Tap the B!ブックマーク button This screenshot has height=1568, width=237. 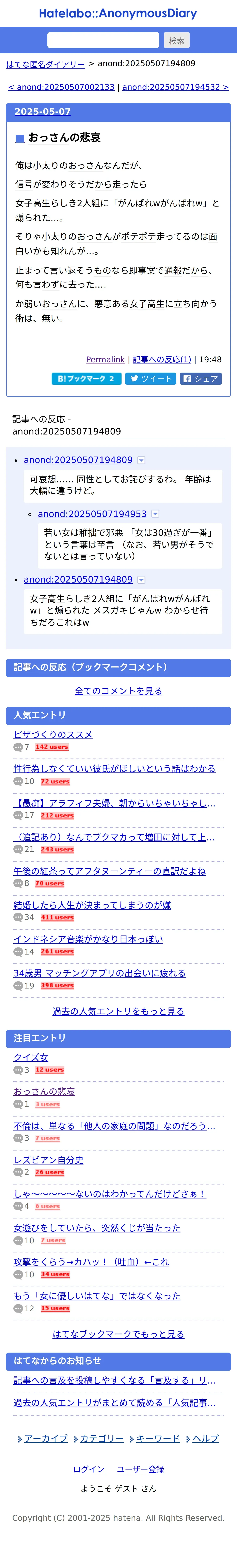pyautogui.click(x=86, y=379)
